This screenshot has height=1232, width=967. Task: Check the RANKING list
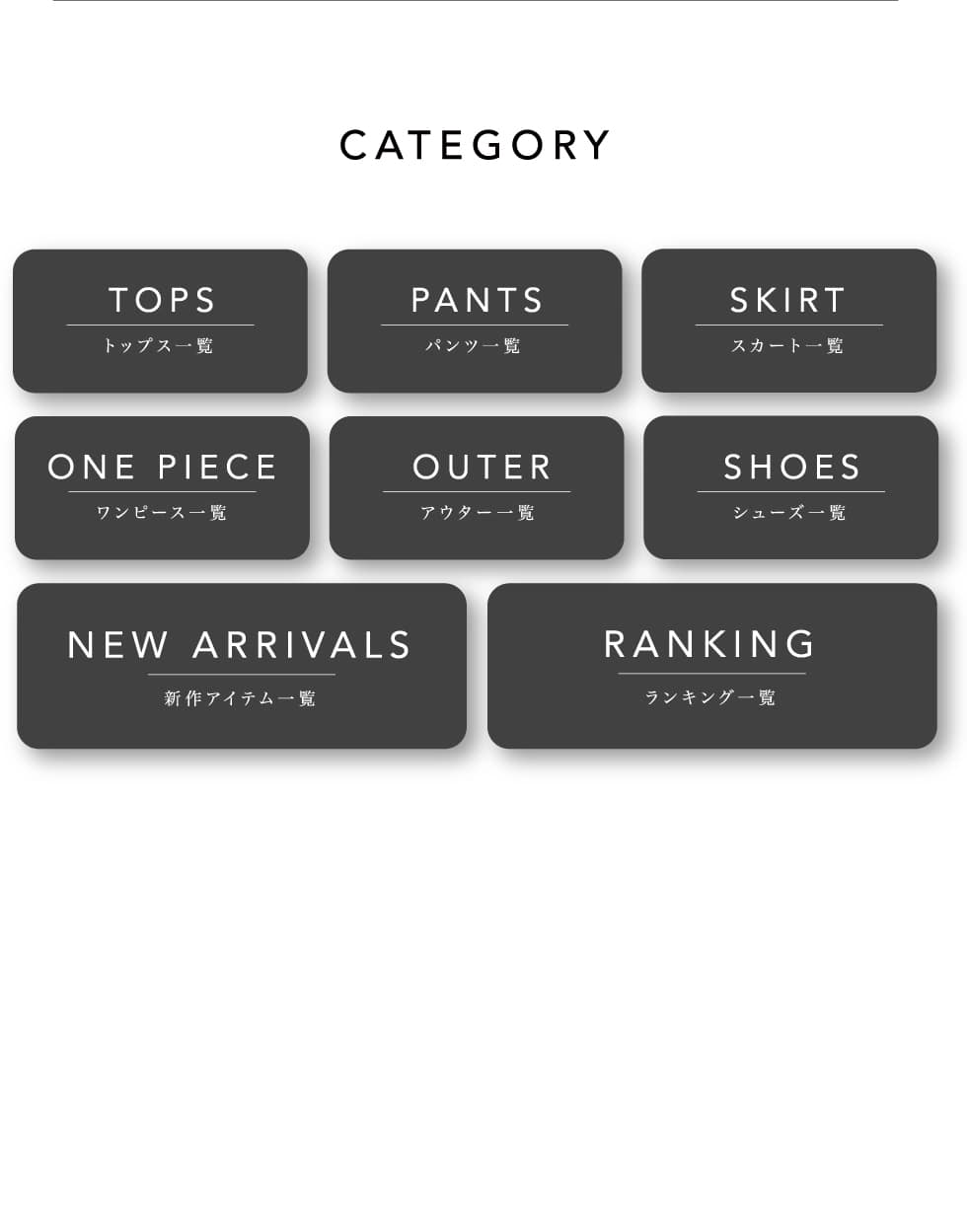click(711, 666)
